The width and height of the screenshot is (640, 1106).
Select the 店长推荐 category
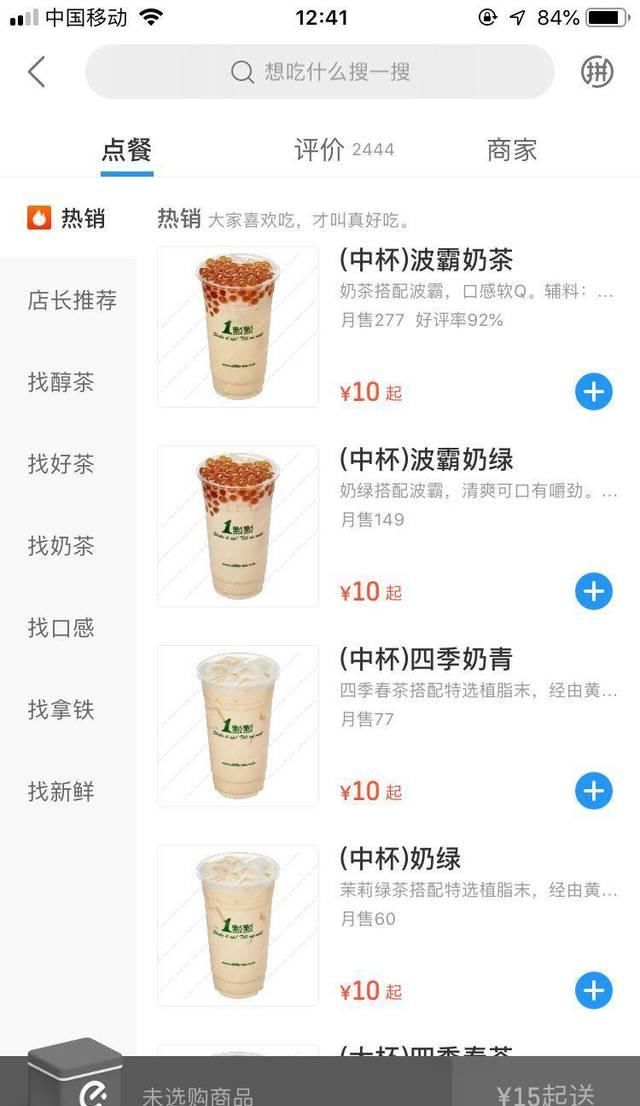[72, 300]
